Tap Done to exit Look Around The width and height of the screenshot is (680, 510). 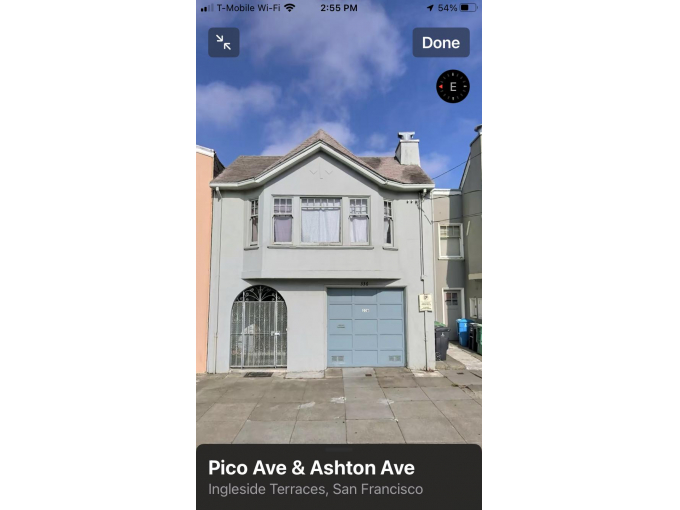click(440, 42)
